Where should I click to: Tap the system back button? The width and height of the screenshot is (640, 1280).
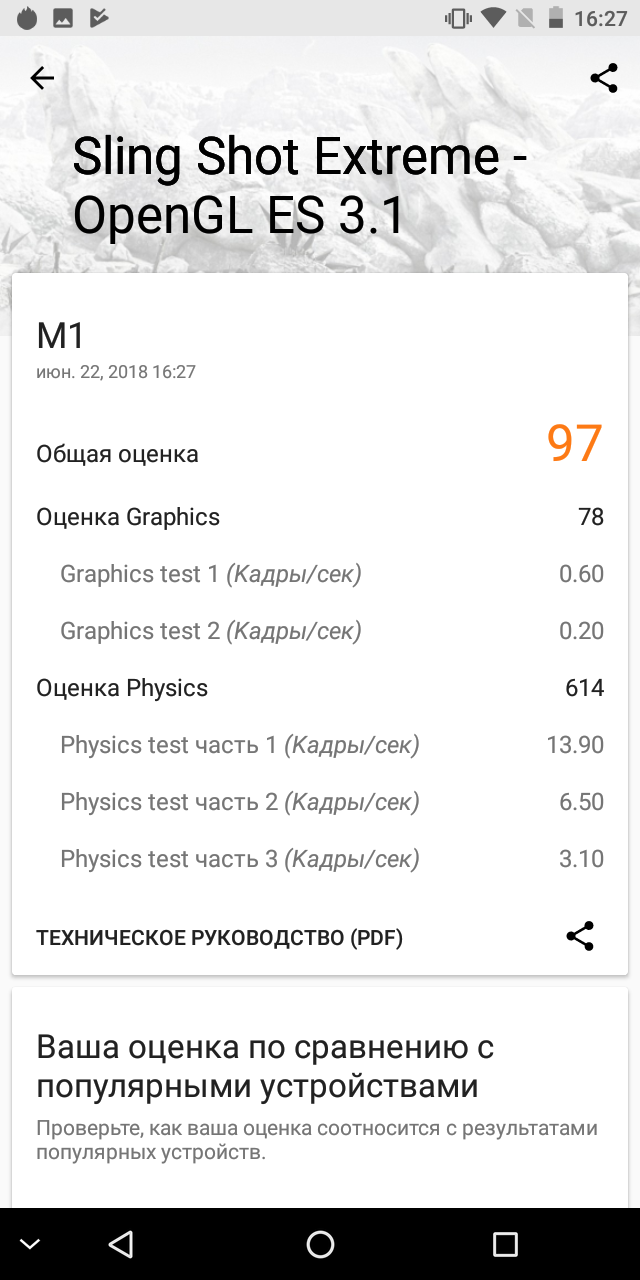pos(121,1244)
